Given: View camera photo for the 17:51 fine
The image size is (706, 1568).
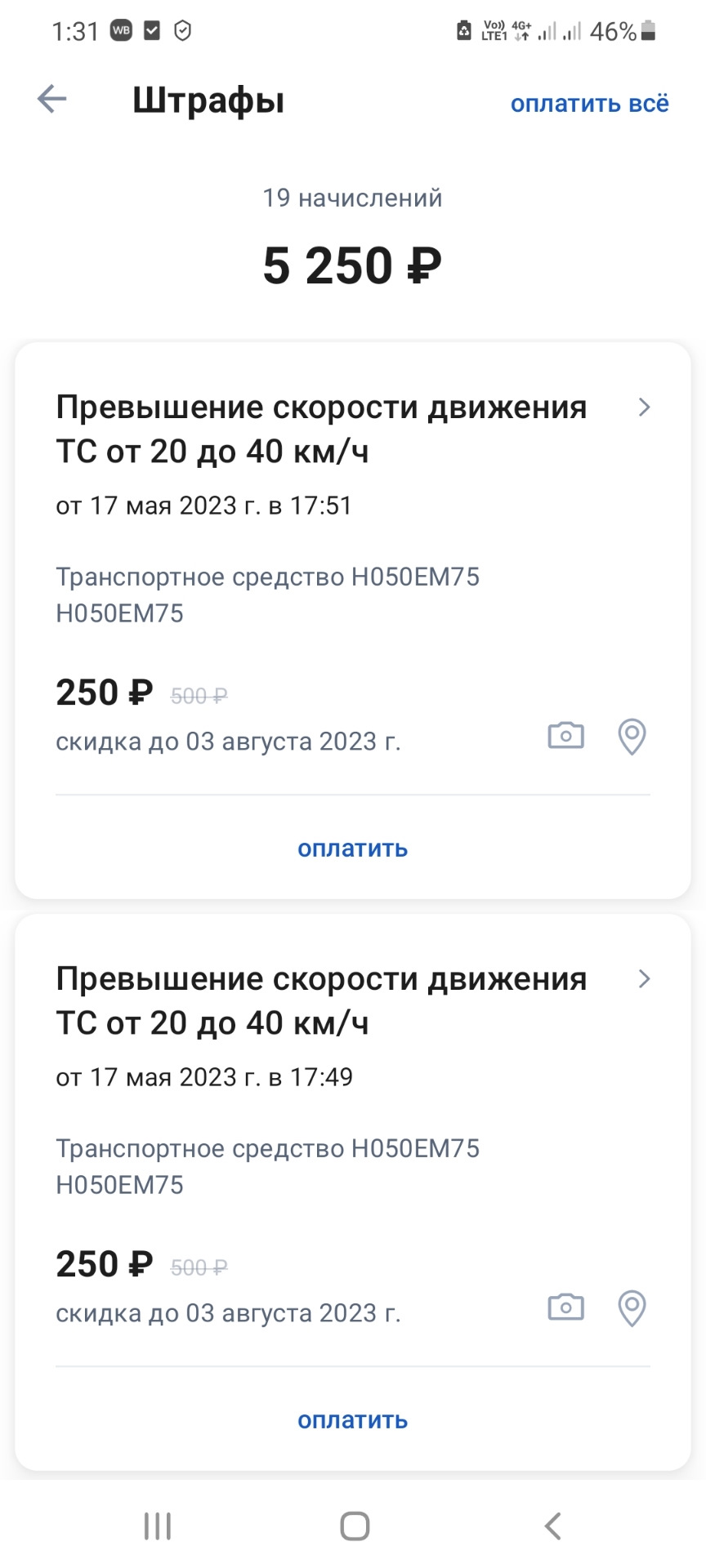Looking at the screenshot, I should (565, 736).
